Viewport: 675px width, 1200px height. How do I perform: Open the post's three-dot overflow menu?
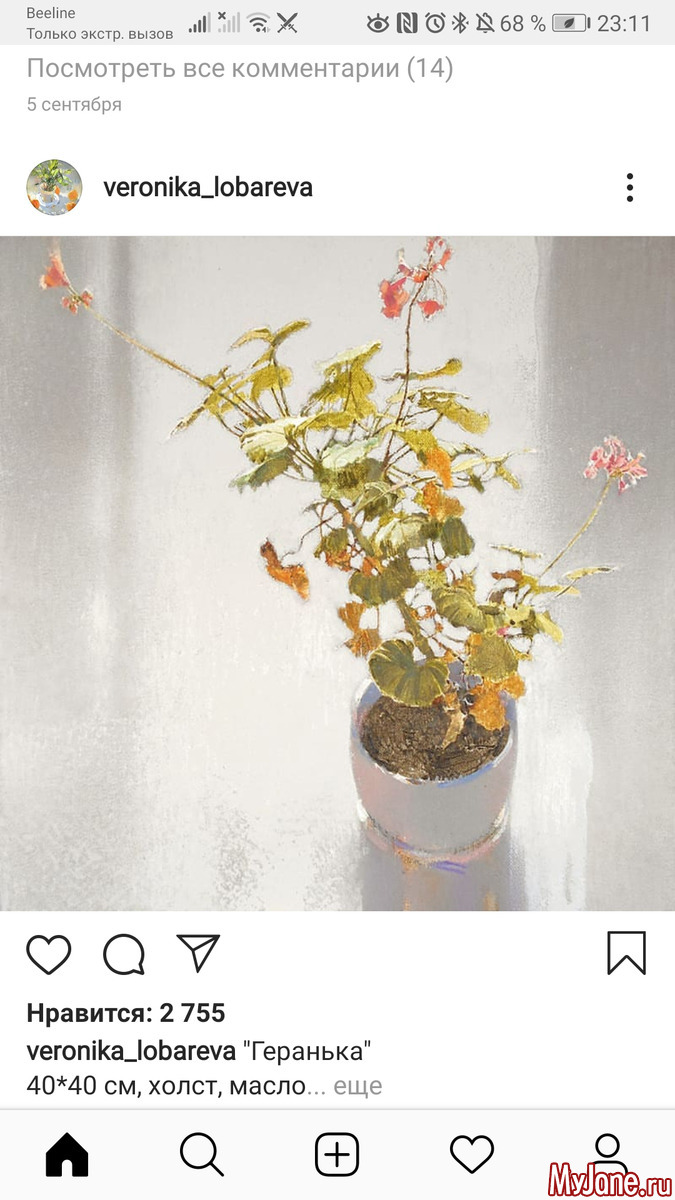coord(629,187)
